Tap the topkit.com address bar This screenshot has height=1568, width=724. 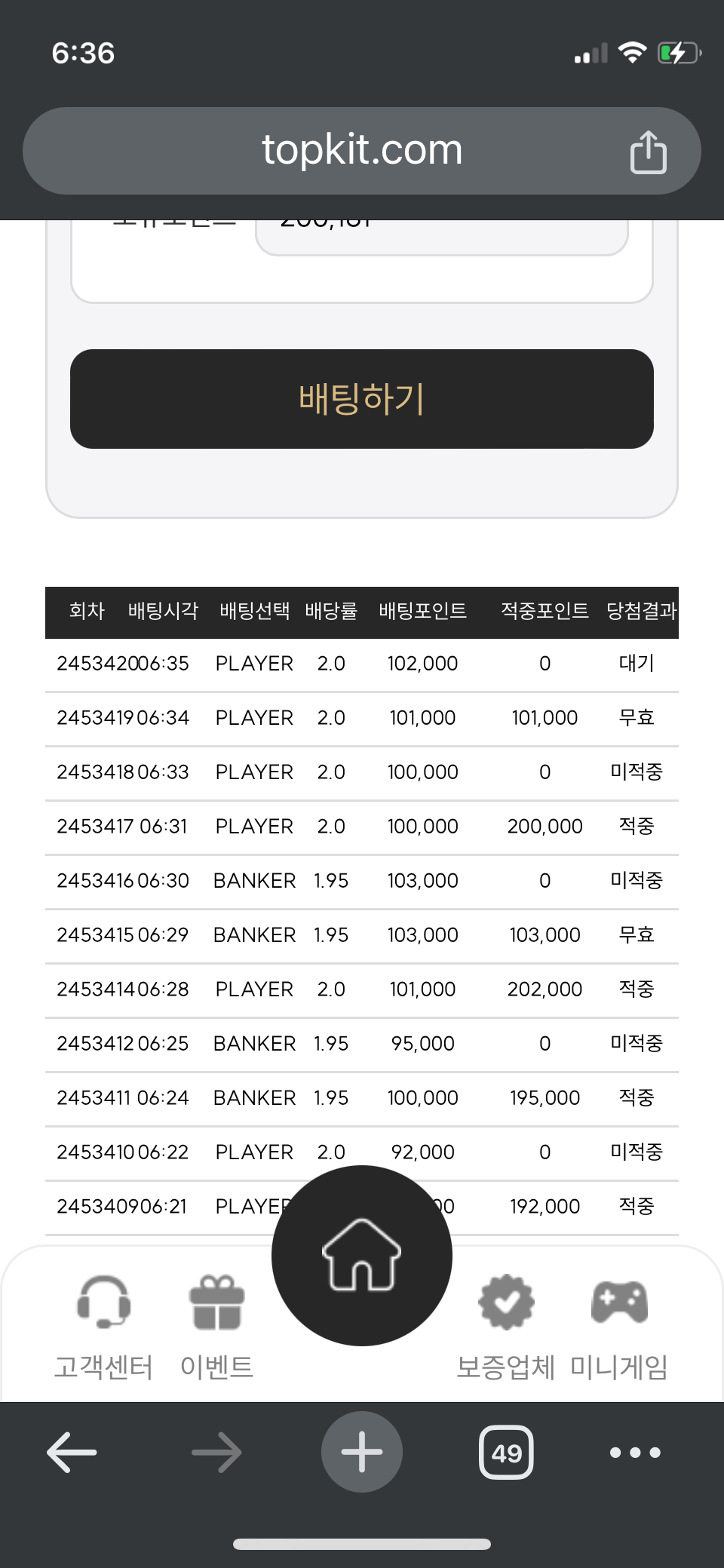pyautogui.click(x=362, y=151)
